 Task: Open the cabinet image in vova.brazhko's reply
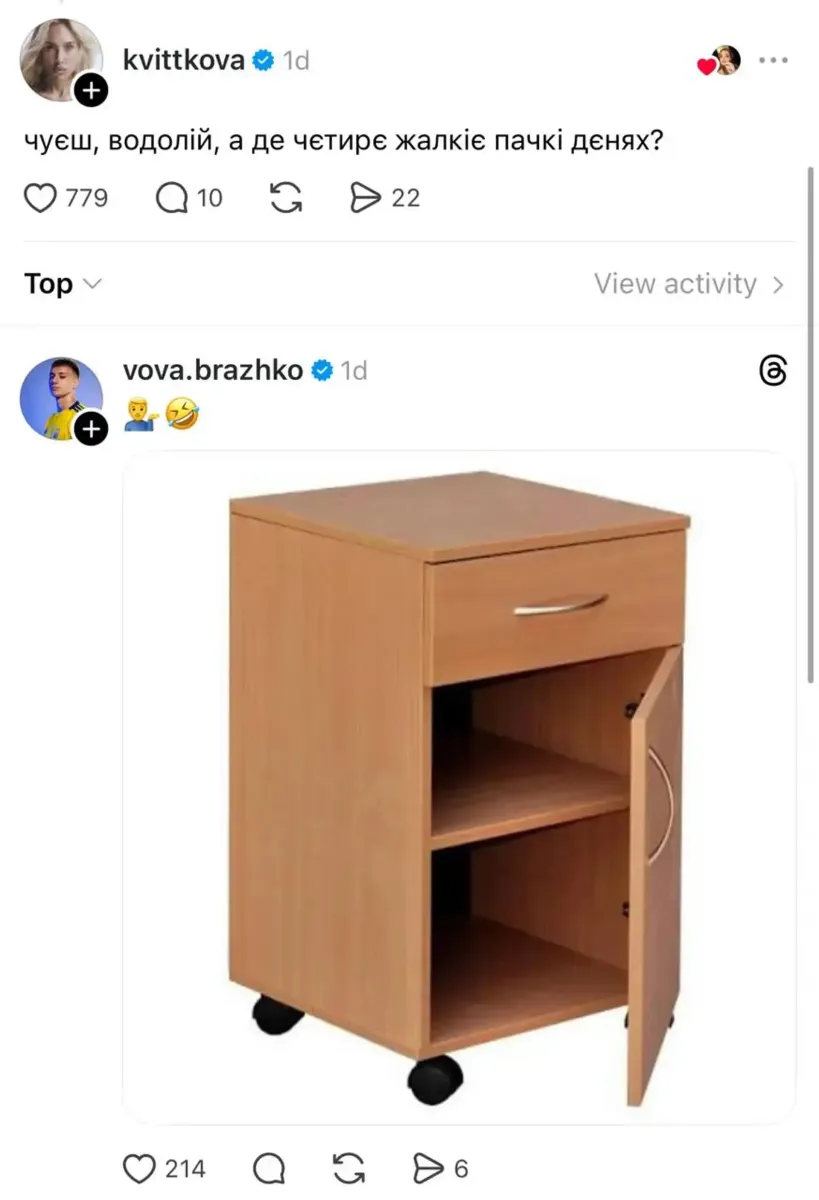click(x=459, y=787)
